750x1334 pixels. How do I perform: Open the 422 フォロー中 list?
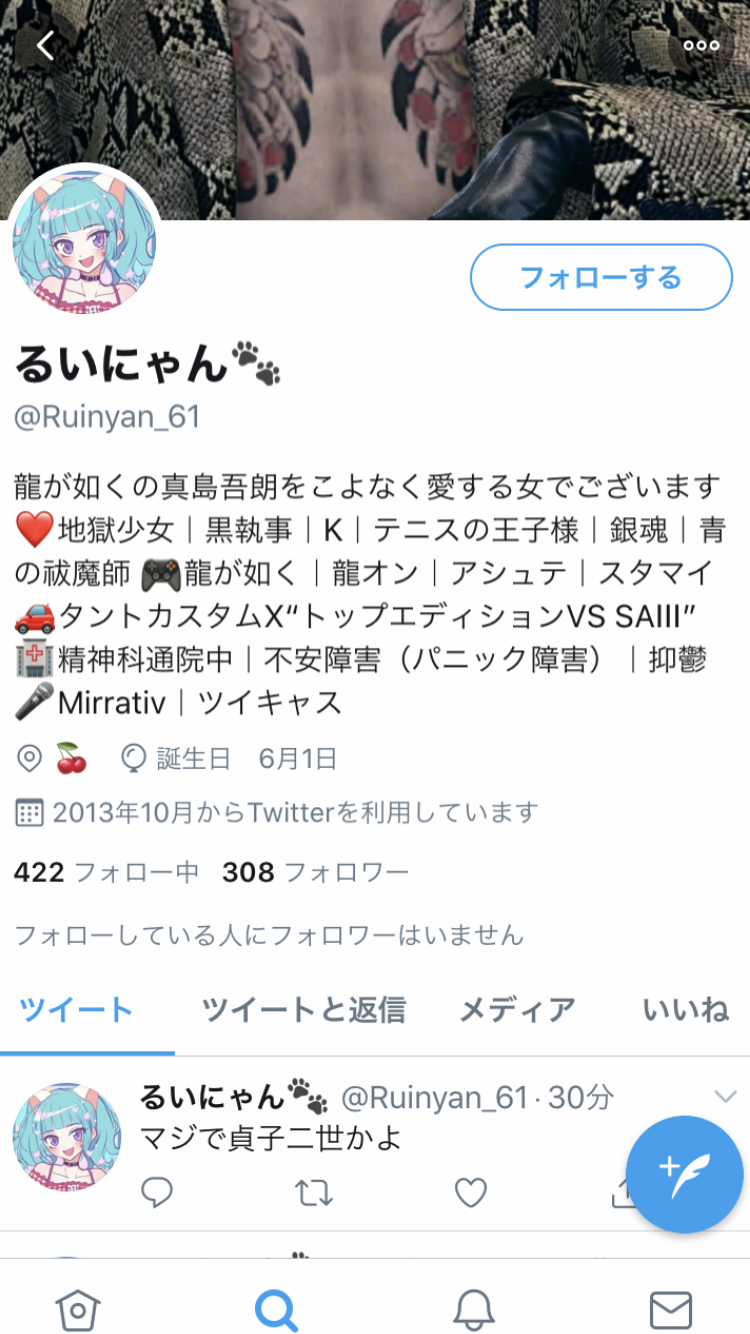click(x=106, y=872)
